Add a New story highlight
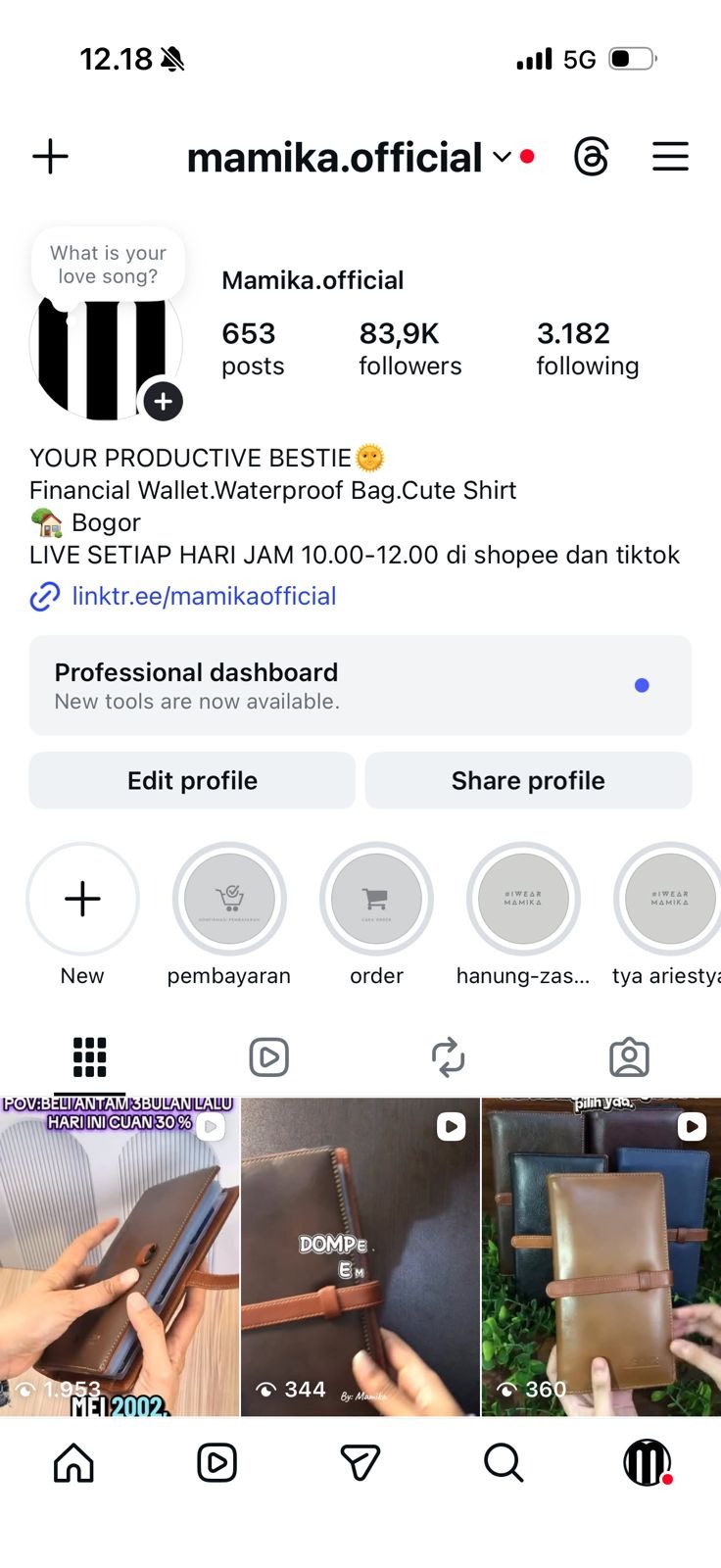This screenshot has width=721, height=1568. click(82, 899)
